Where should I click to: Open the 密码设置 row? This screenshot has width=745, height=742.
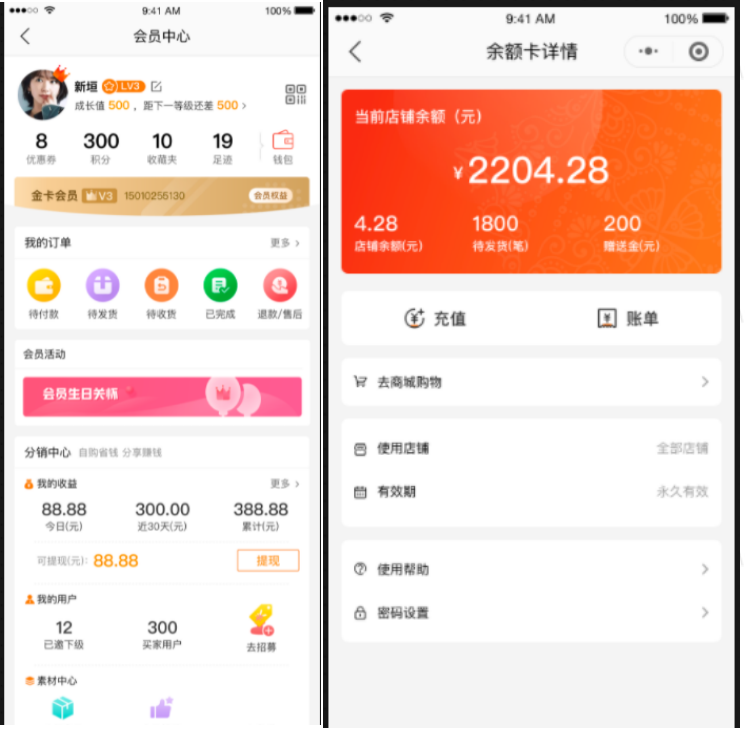[531, 612]
